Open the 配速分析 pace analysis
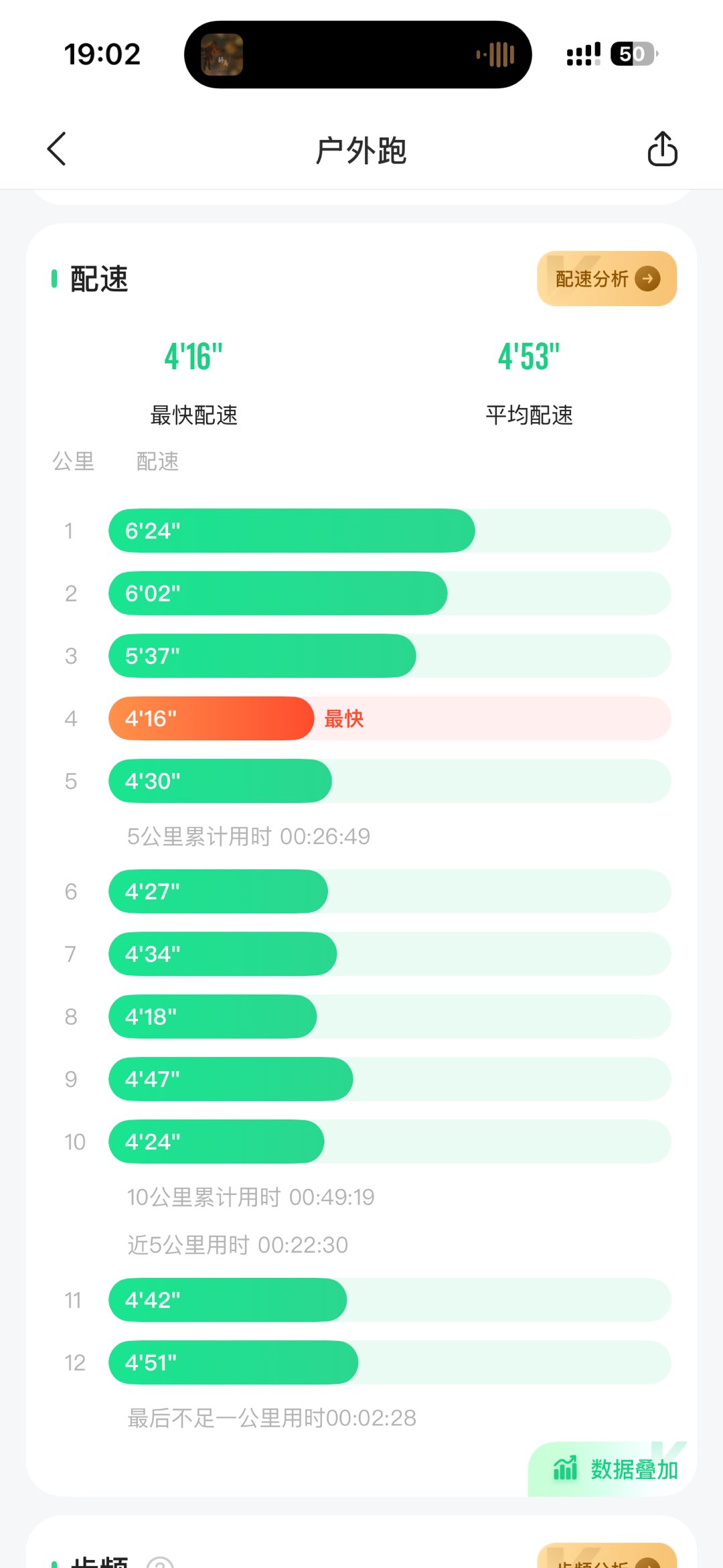Screen dimensions: 723x1568 607,279
